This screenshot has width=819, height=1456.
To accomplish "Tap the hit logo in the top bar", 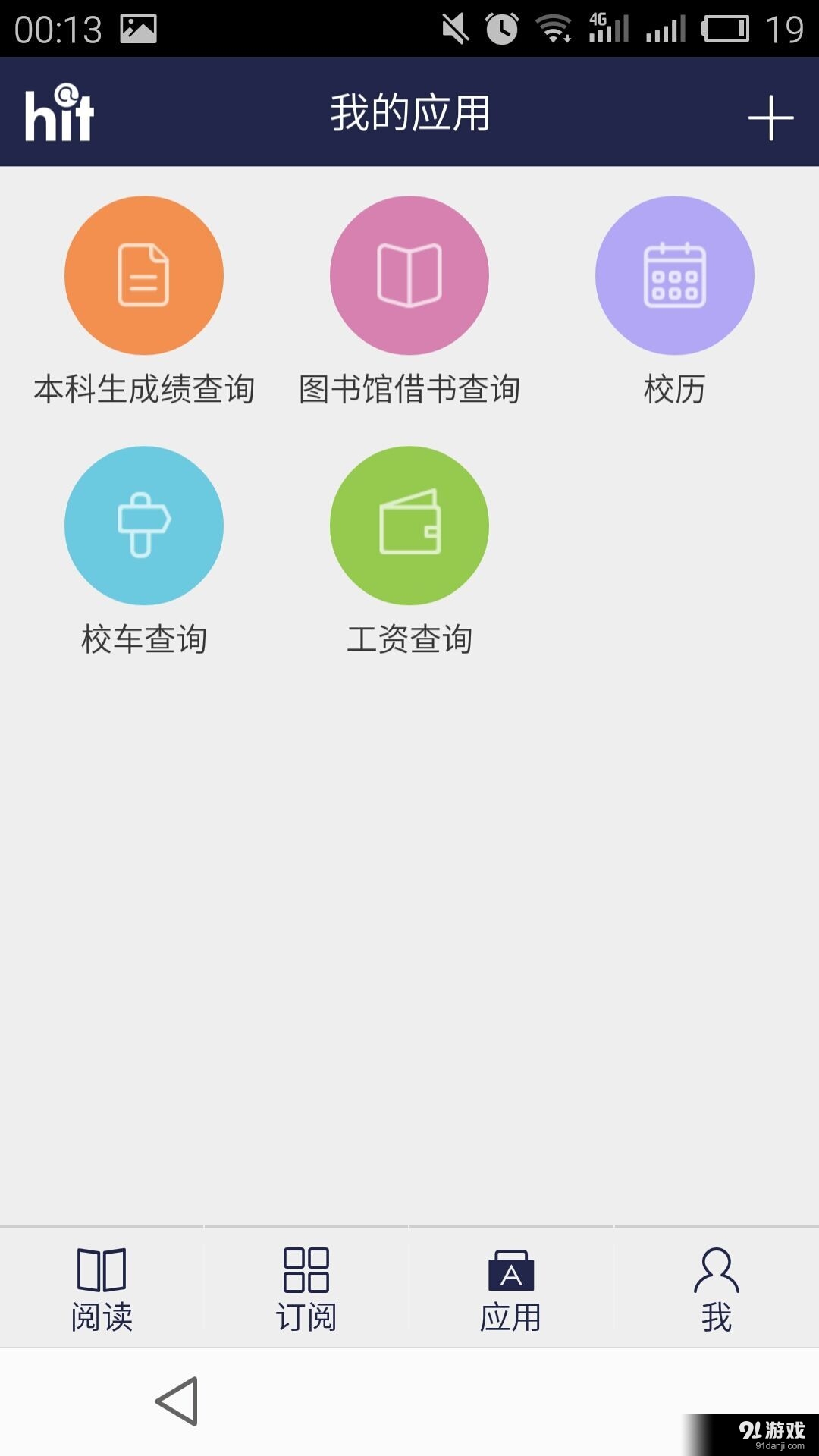I will point(61,114).
